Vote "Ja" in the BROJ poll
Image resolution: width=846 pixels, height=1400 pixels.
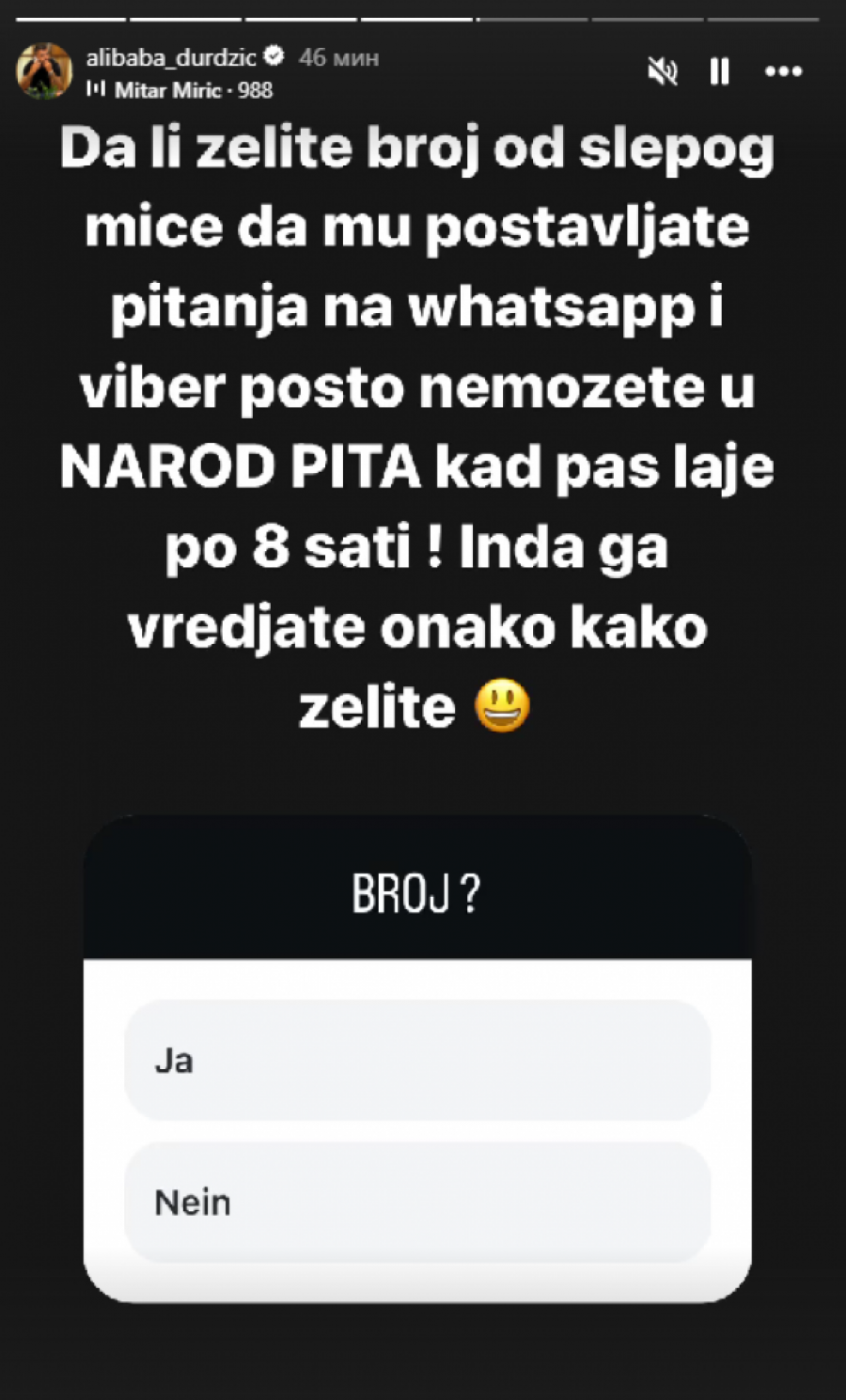tap(416, 1061)
